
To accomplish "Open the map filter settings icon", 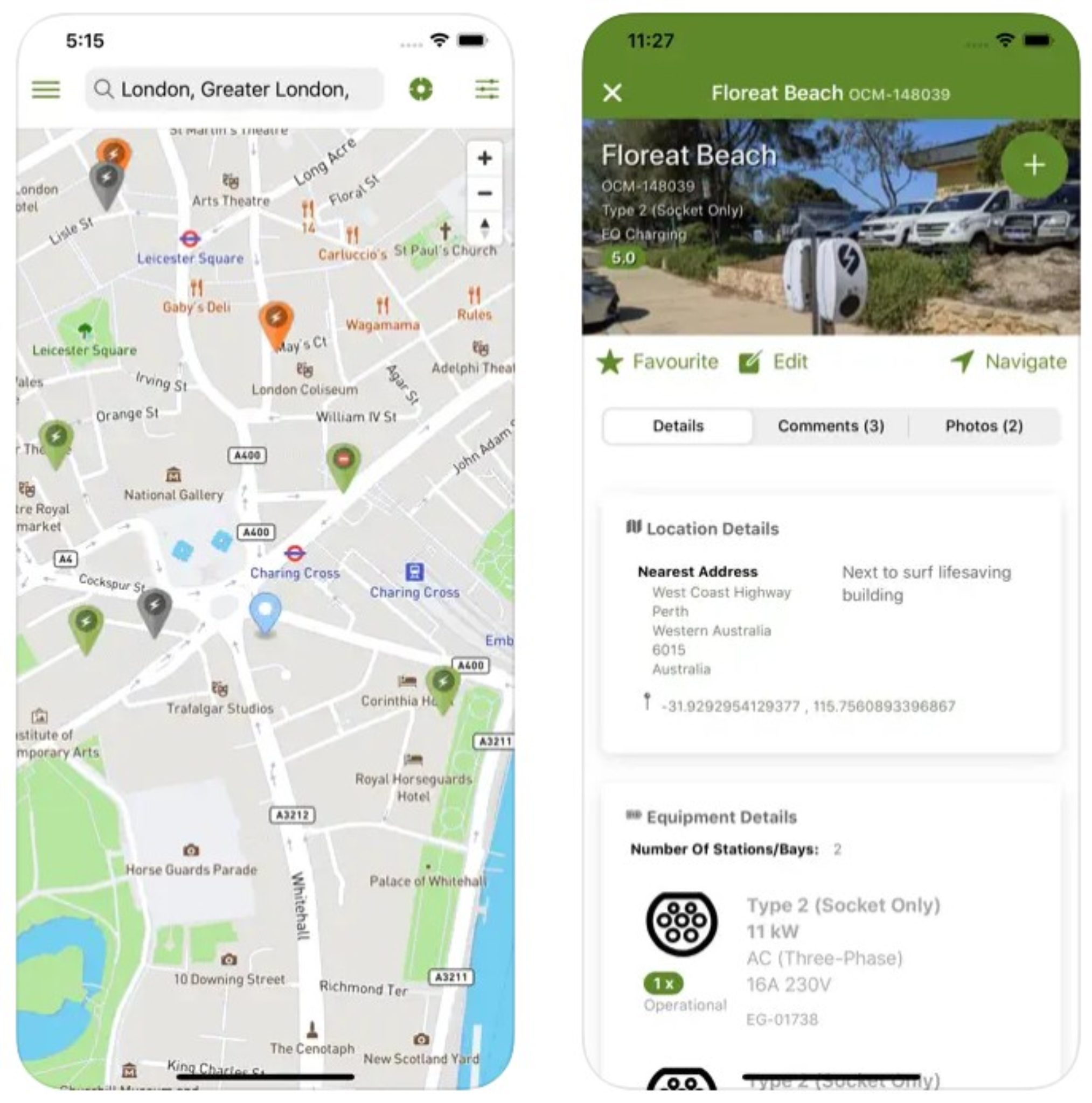I will pyautogui.click(x=486, y=89).
